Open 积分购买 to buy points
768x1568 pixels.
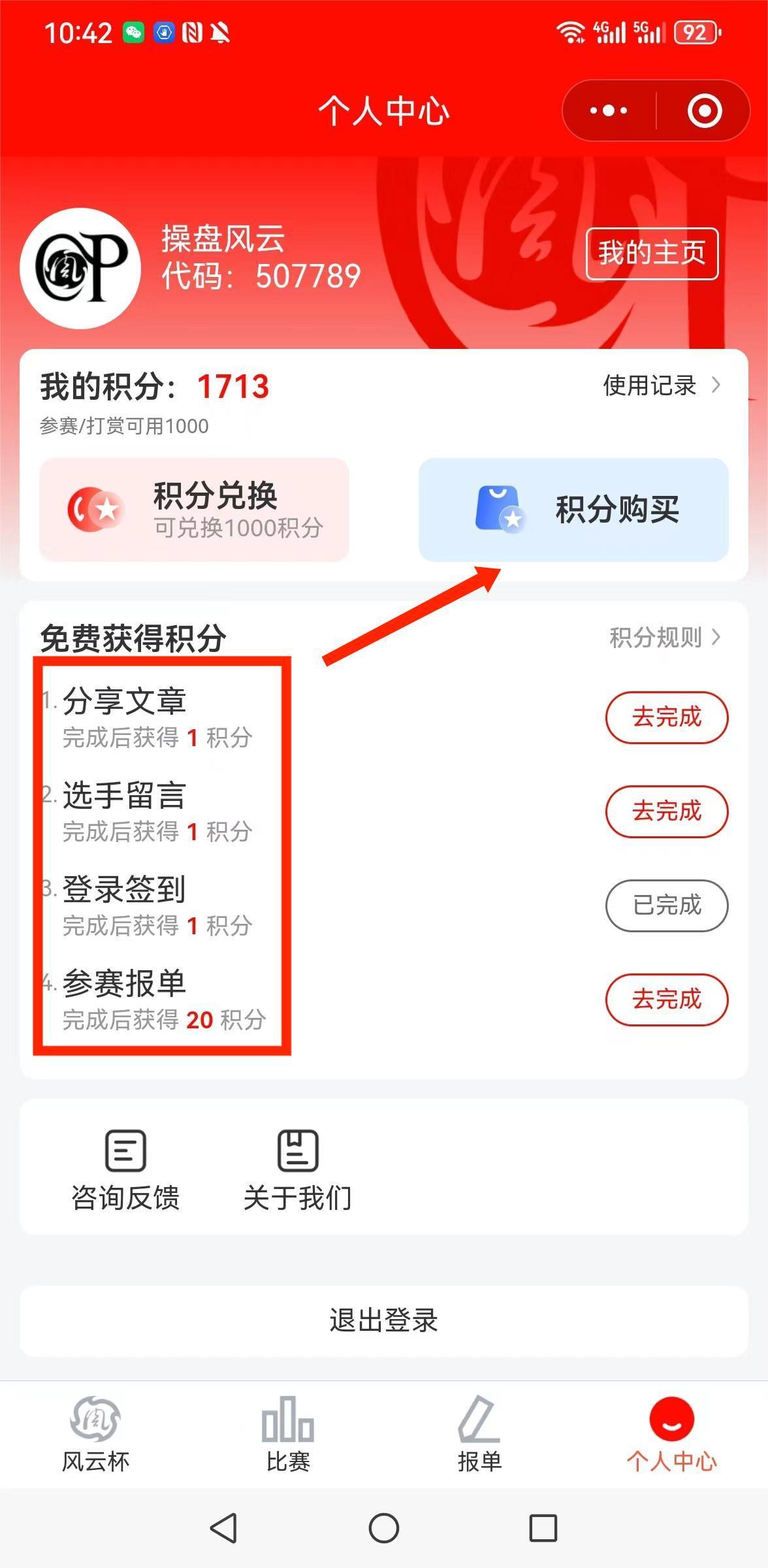click(x=573, y=510)
